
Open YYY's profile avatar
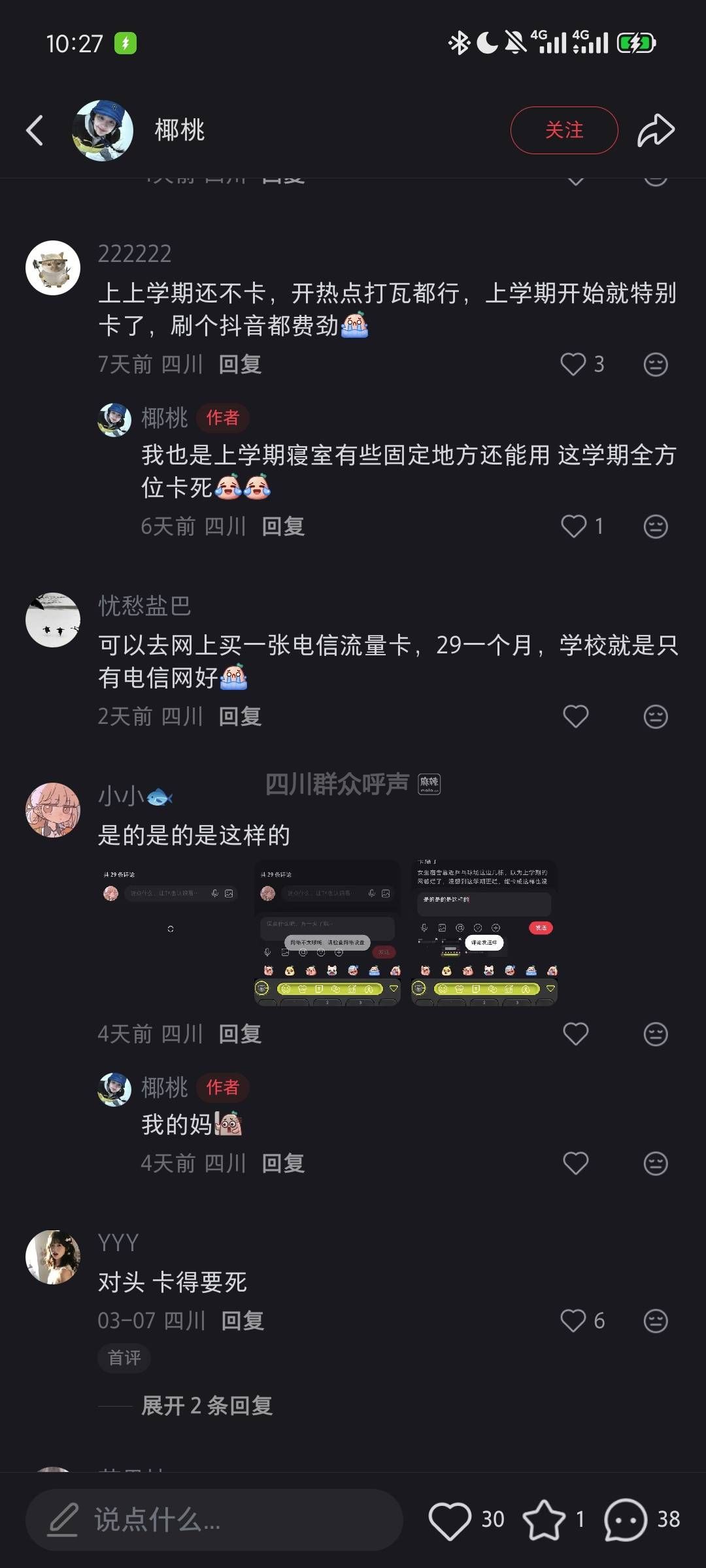pyautogui.click(x=53, y=1257)
